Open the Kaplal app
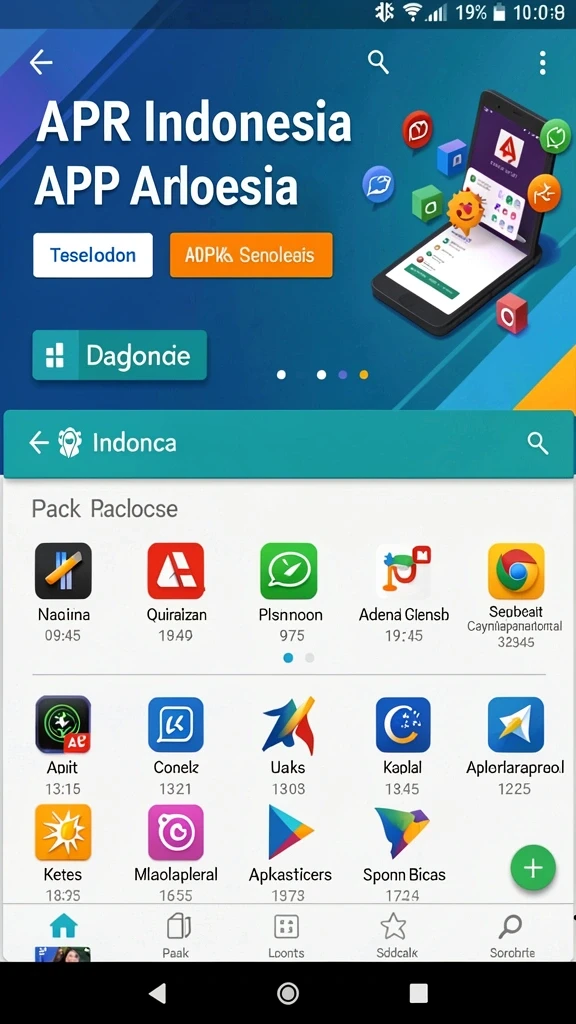 tap(403, 724)
